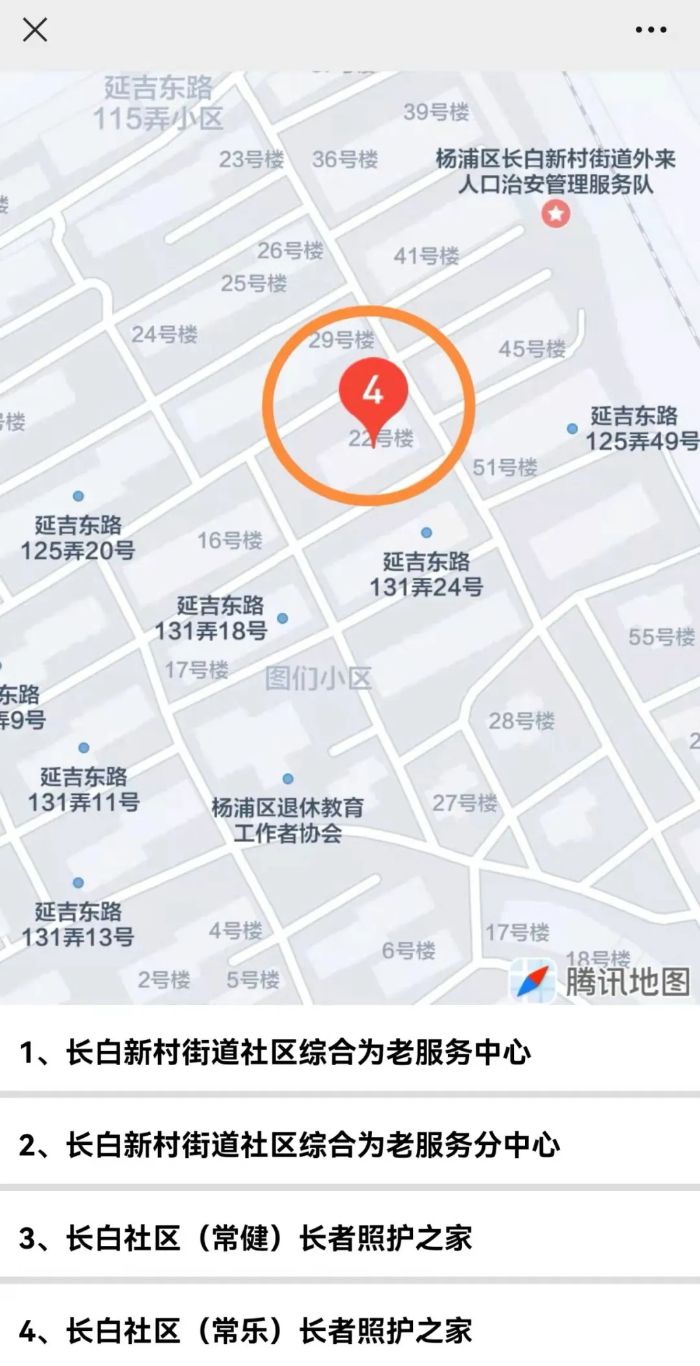Select 2、长白新村街道社区综合为老服务分中心
Viewport: 700px width, 1366px height.
pos(290,1145)
